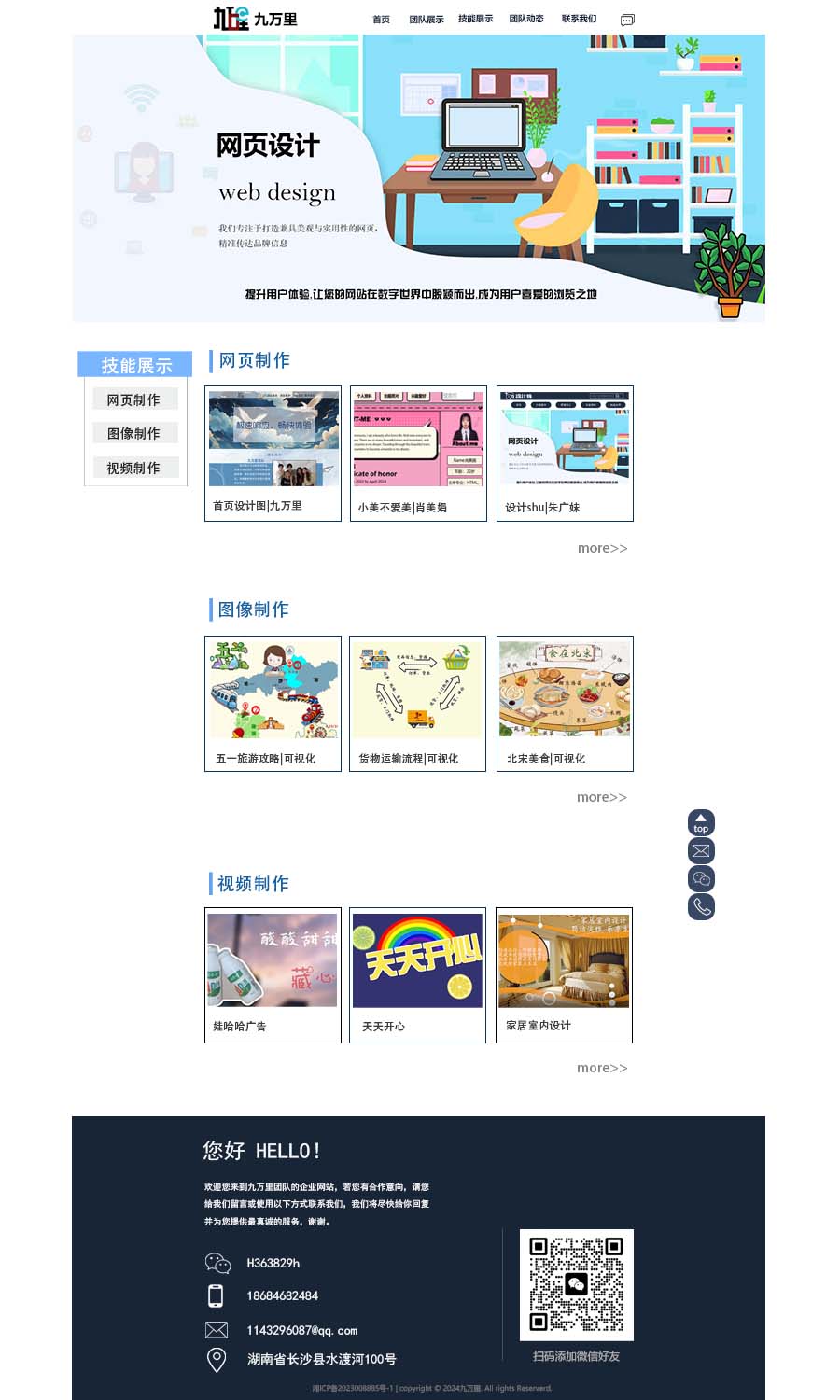Open 联系我们 page

tap(579, 19)
